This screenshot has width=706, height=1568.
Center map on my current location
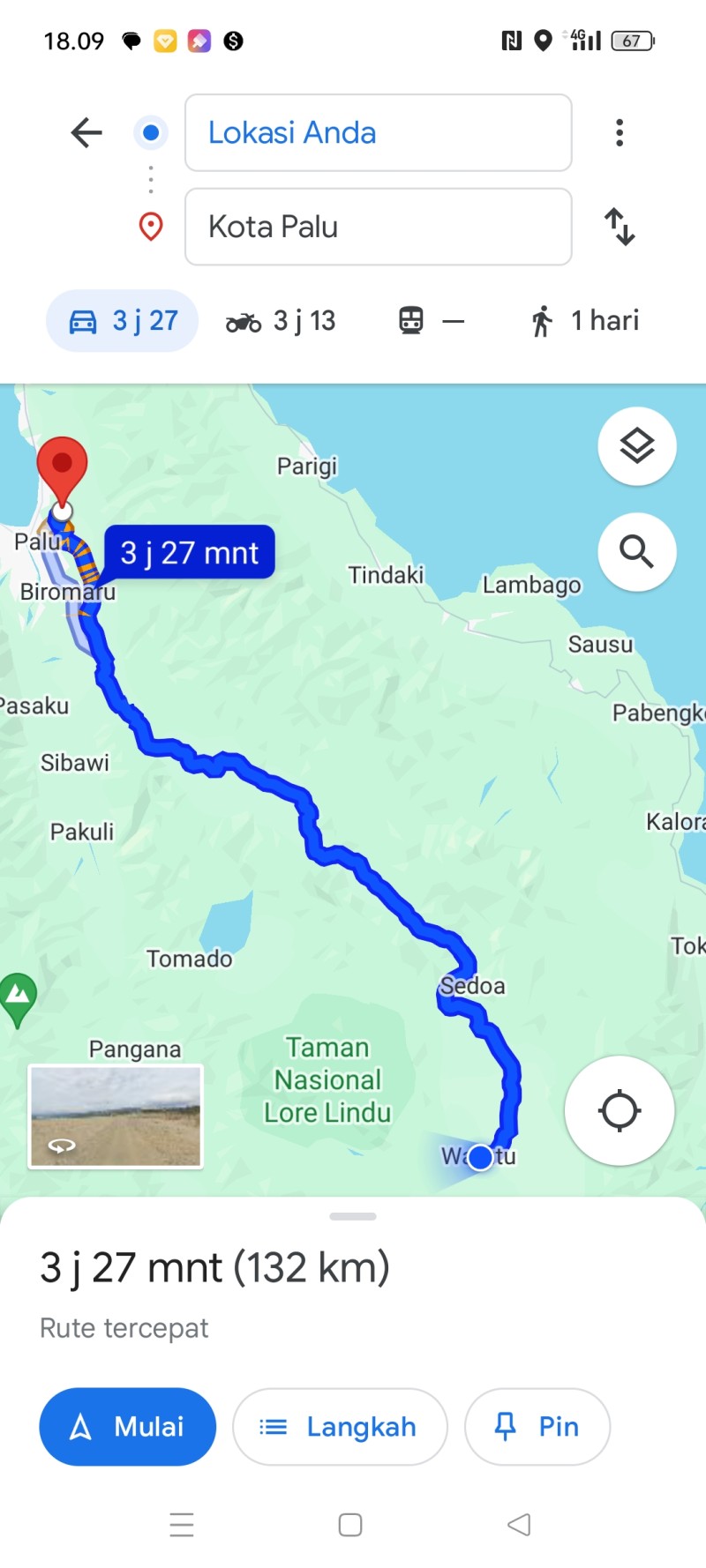coord(620,1110)
